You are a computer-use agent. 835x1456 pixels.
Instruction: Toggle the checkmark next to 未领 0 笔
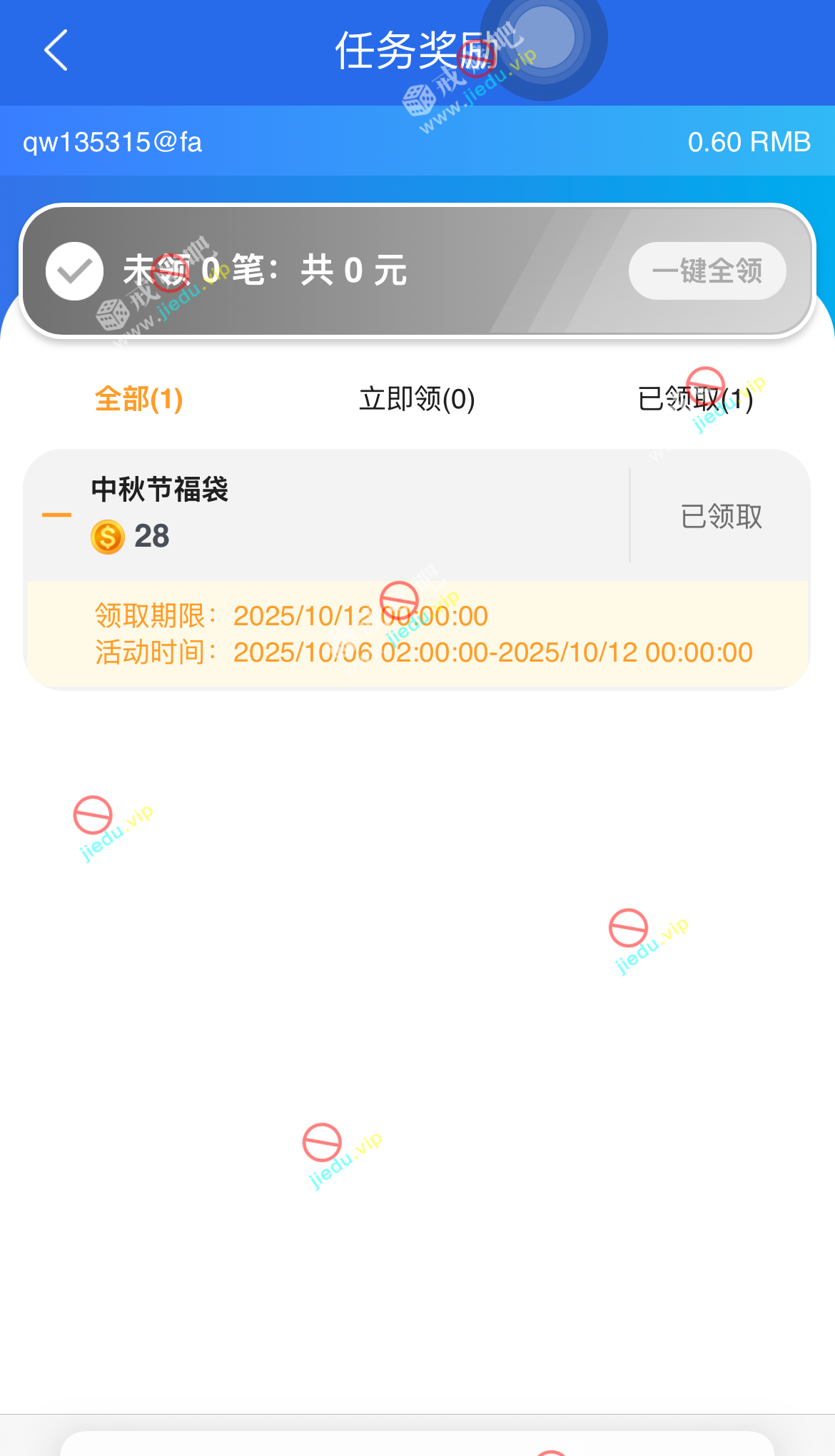click(75, 271)
